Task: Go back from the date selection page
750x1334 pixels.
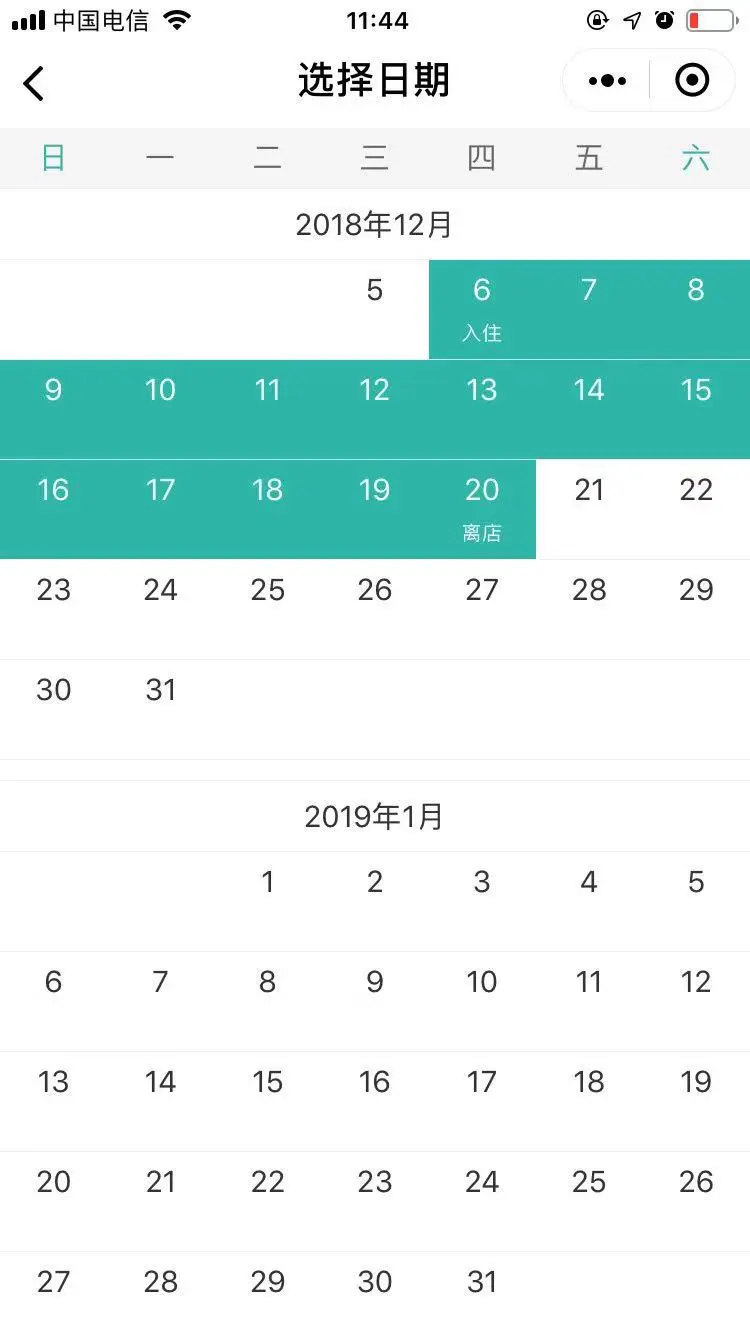Action: click(34, 83)
